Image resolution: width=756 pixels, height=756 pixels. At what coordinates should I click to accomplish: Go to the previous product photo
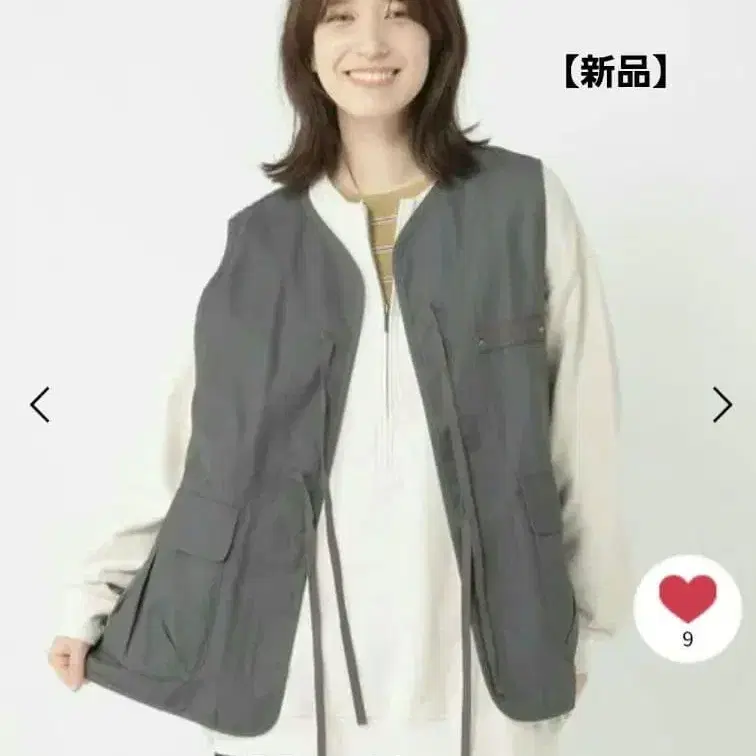click(x=40, y=405)
